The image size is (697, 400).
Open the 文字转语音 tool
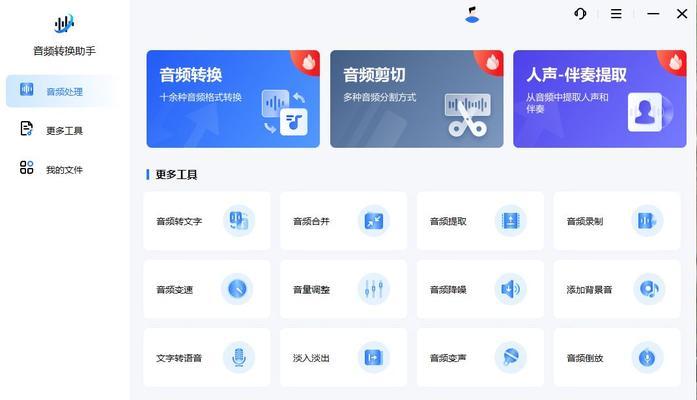[x=206, y=357]
